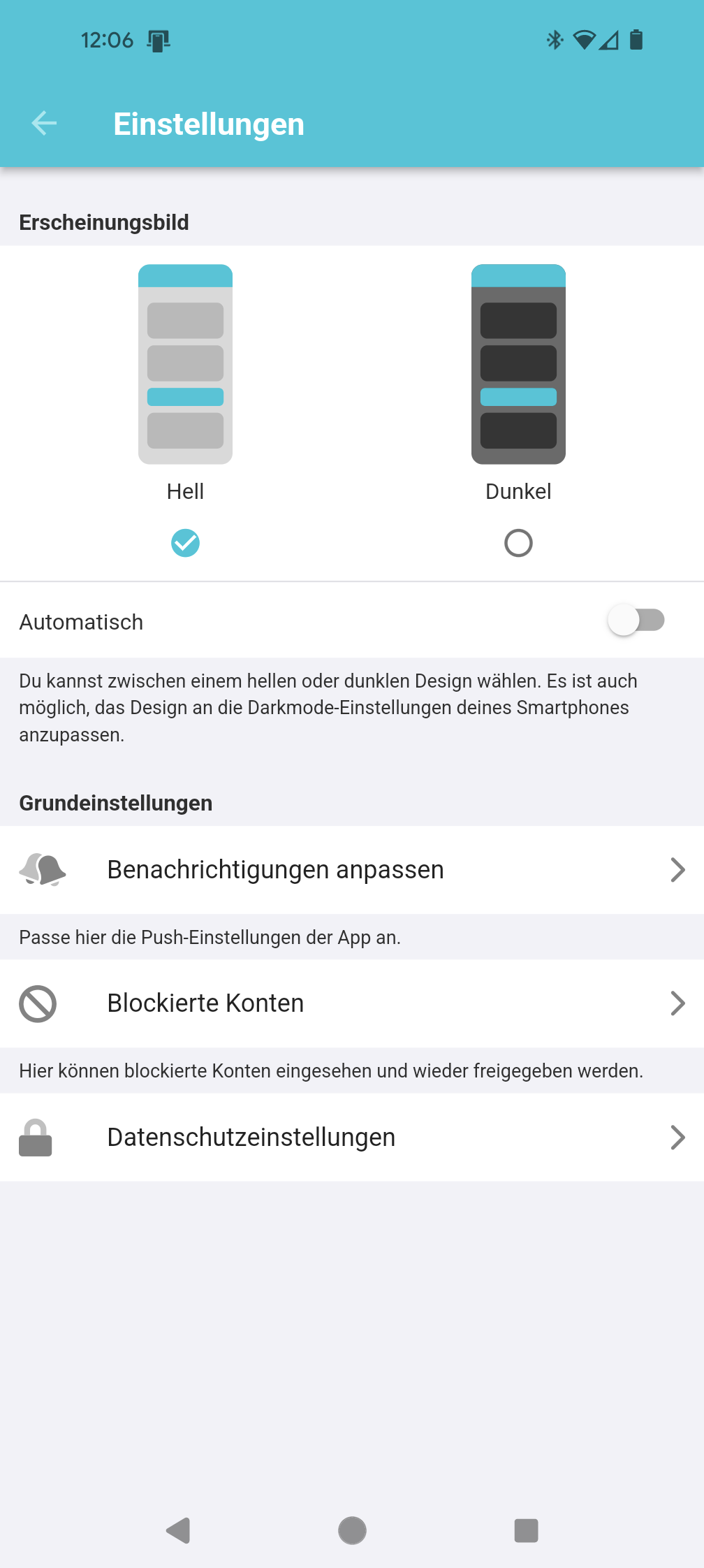Go back using the header arrow
The height and width of the screenshot is (1568, 704).
pyautogui.click(x=44, y=124)
